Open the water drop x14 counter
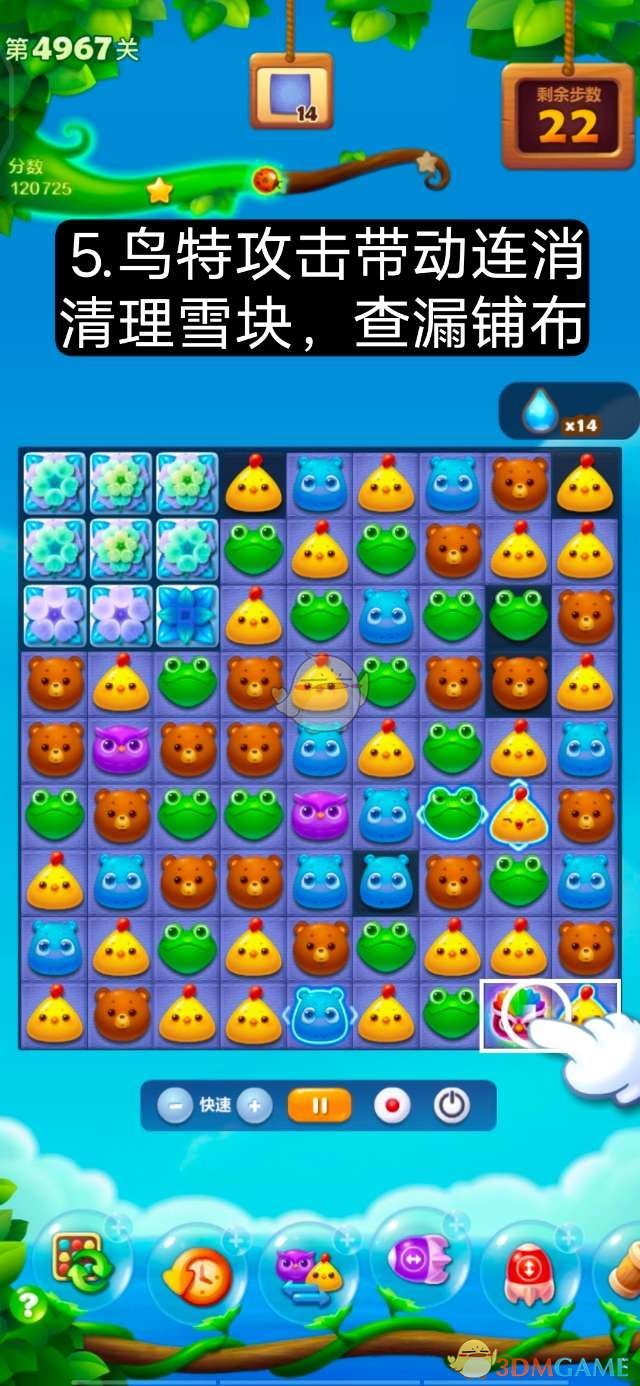The image size is (640, 1386). pos(568,411)
